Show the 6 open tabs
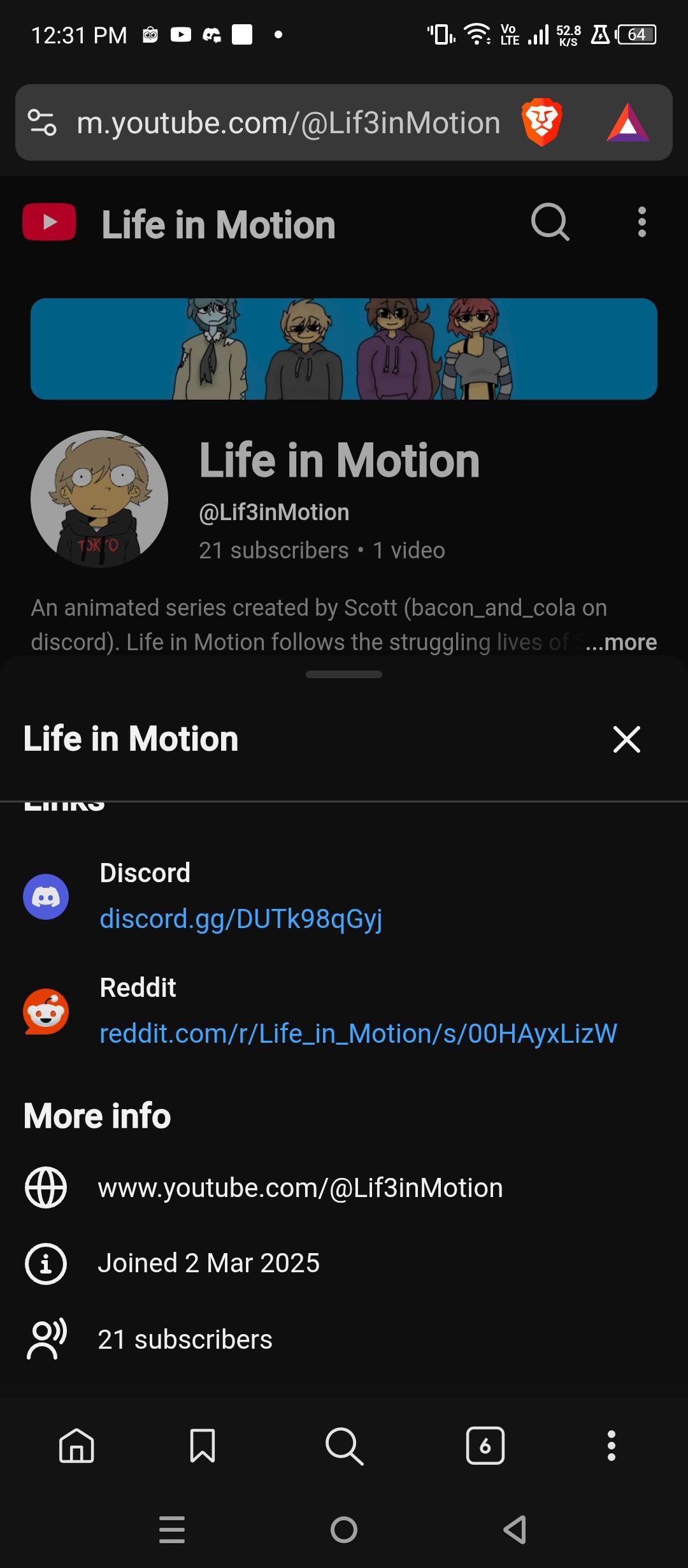688x1568 pixels. 485,1446
